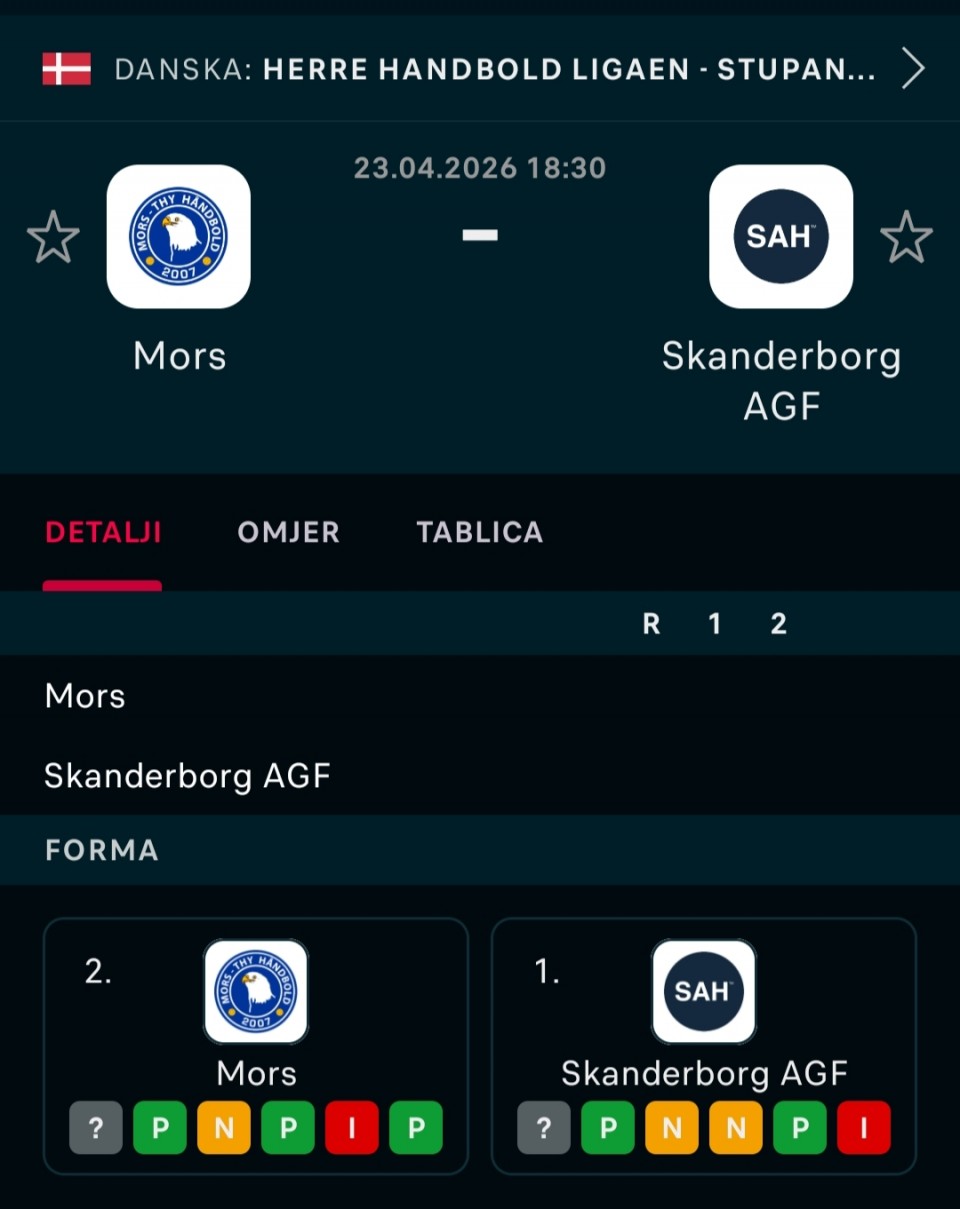The image size is (960, 1209).
Task: View the red I result in Skanderborg AGF form
Action: click(864, 1128)
